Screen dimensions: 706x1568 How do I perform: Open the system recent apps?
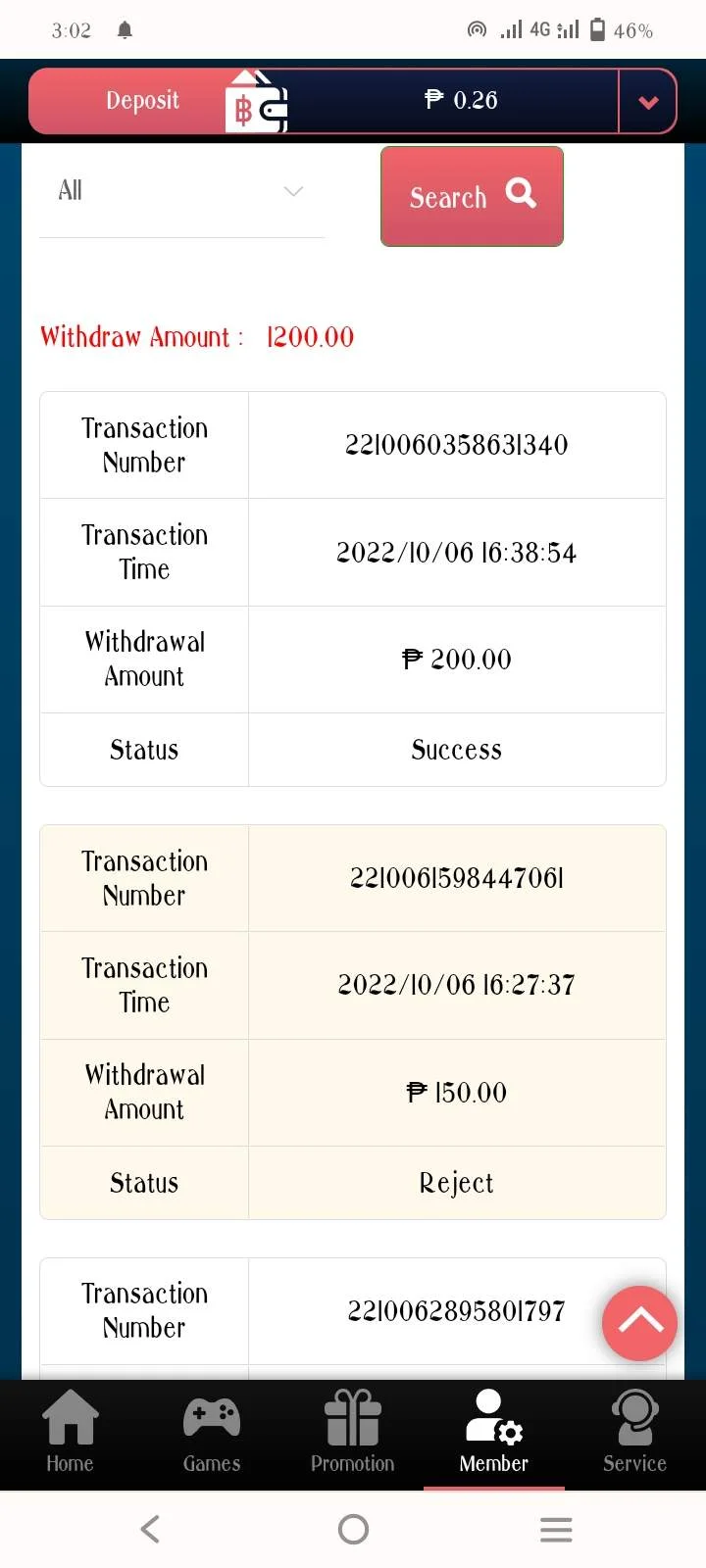click(x=556, y=1529)
